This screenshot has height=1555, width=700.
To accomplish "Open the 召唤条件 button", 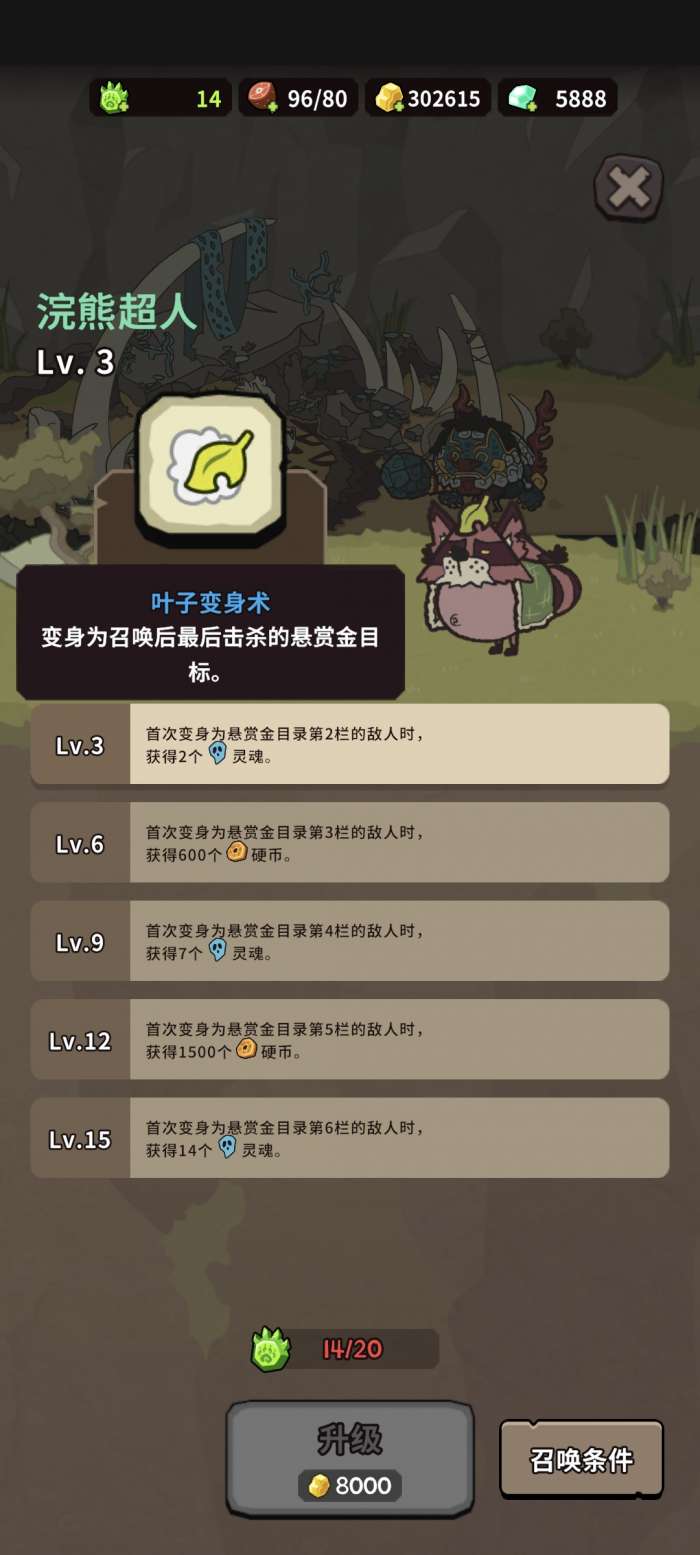I will click(581, 1459).
